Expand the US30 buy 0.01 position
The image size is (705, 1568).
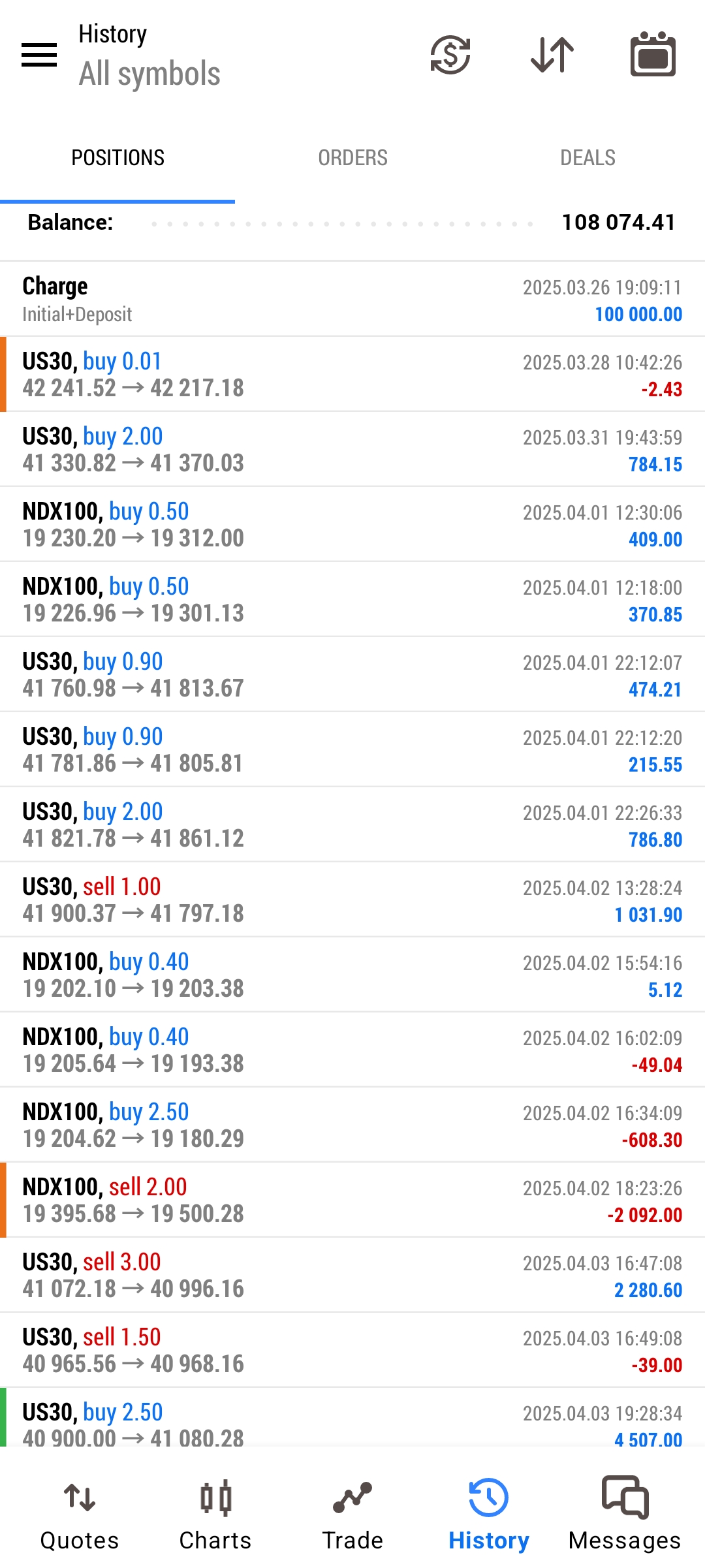352,374
